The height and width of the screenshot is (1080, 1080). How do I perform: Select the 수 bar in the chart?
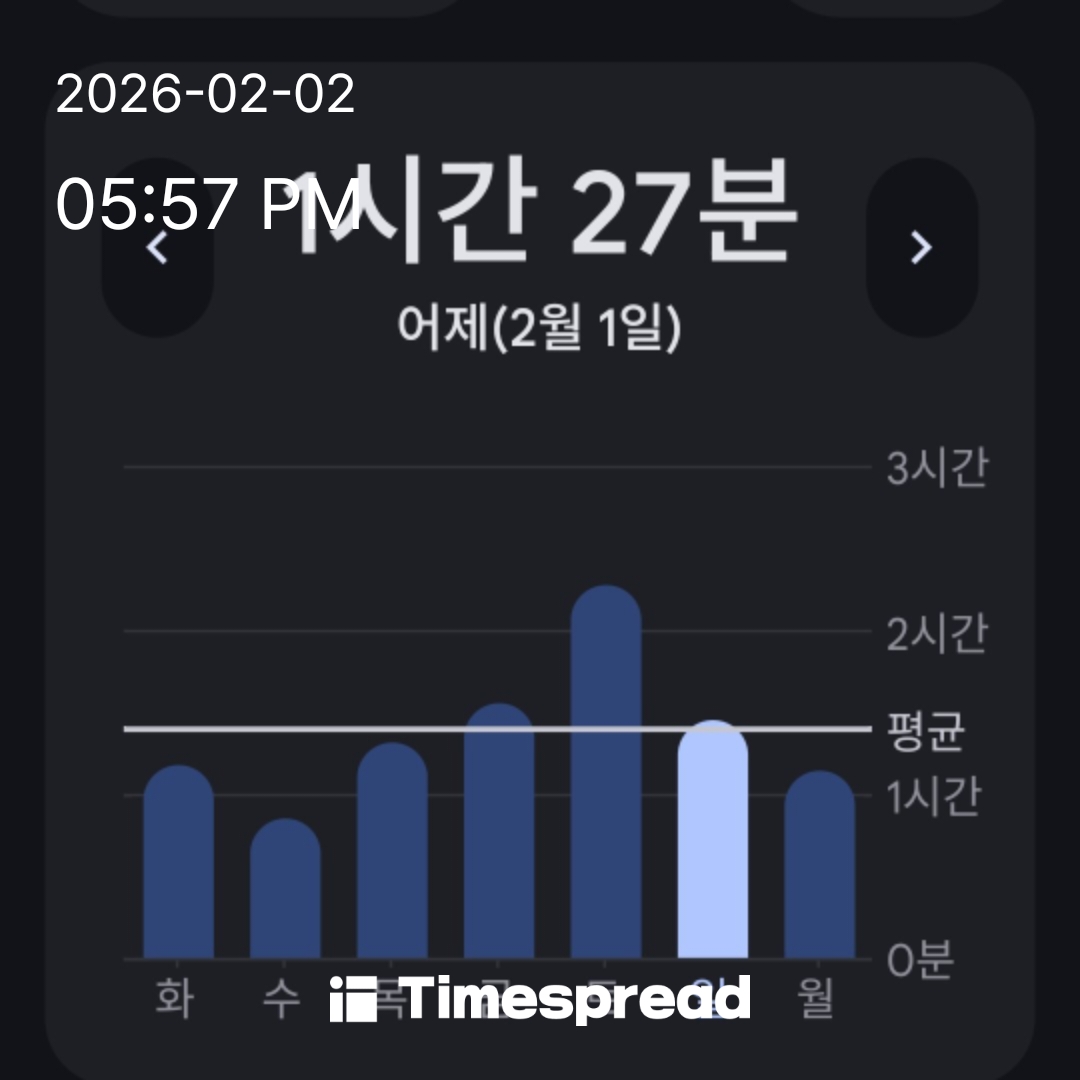click(285, 888)
